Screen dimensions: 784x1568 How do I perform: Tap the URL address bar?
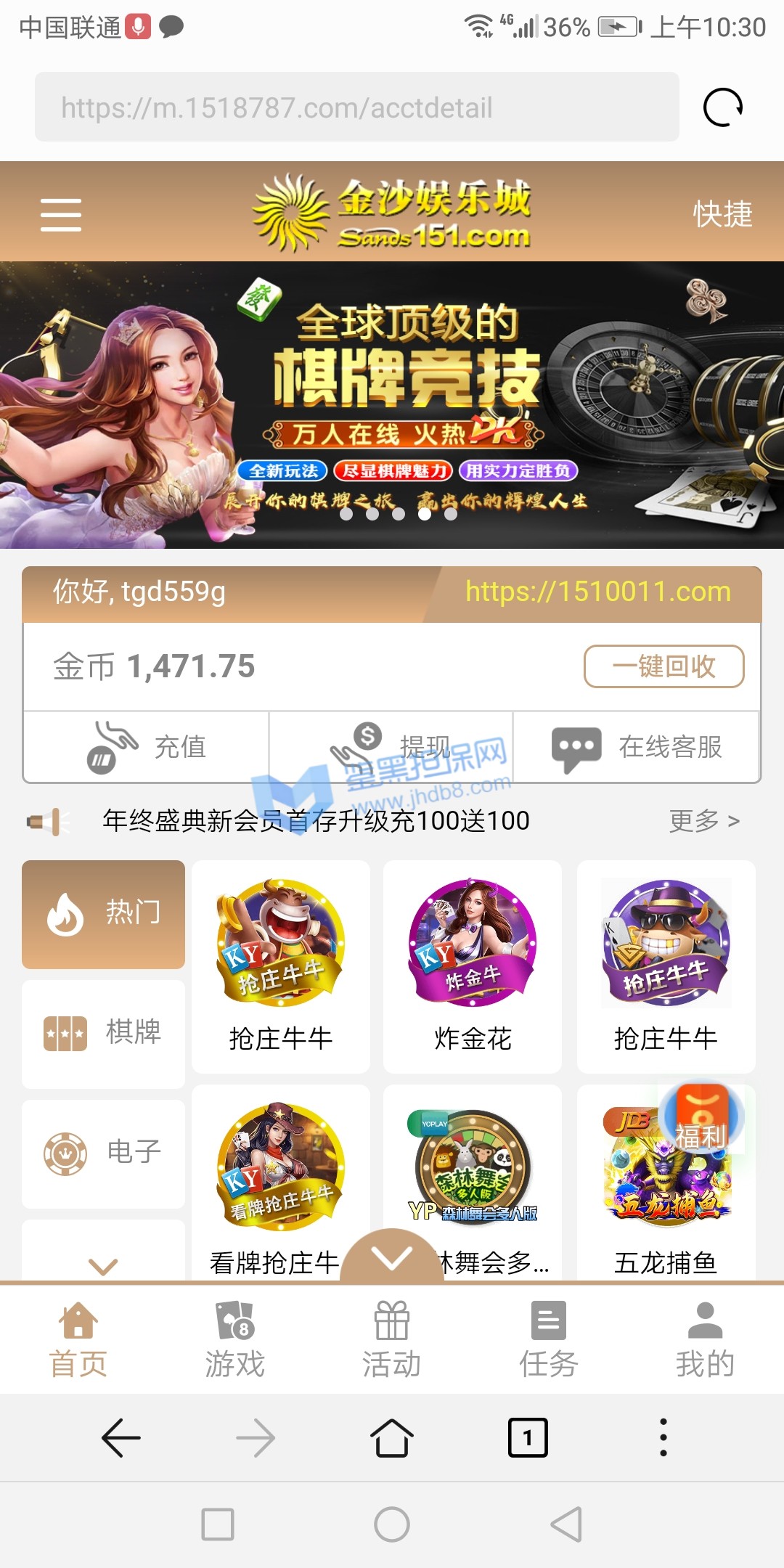pos(356,107)
